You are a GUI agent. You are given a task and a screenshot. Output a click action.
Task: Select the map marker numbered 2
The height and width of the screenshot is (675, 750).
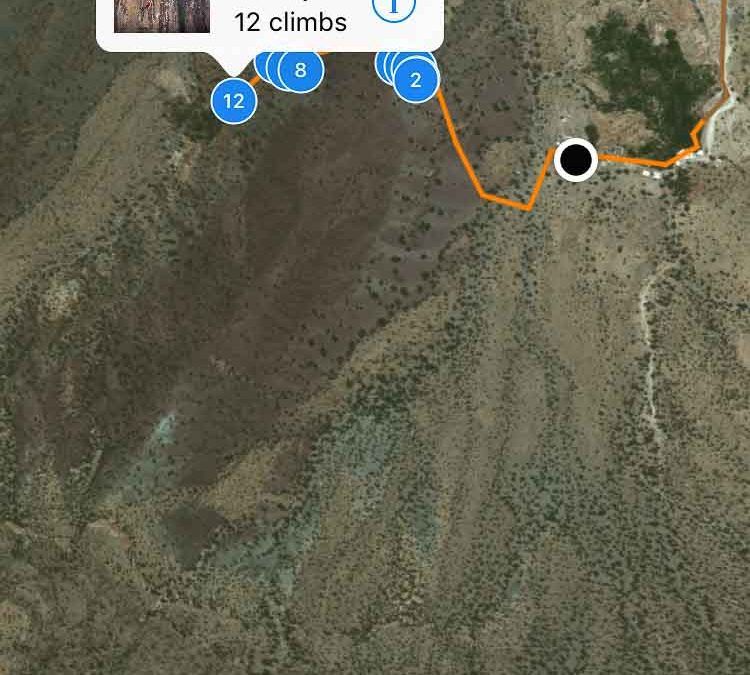pyautogui.click(x=416, y=80)
